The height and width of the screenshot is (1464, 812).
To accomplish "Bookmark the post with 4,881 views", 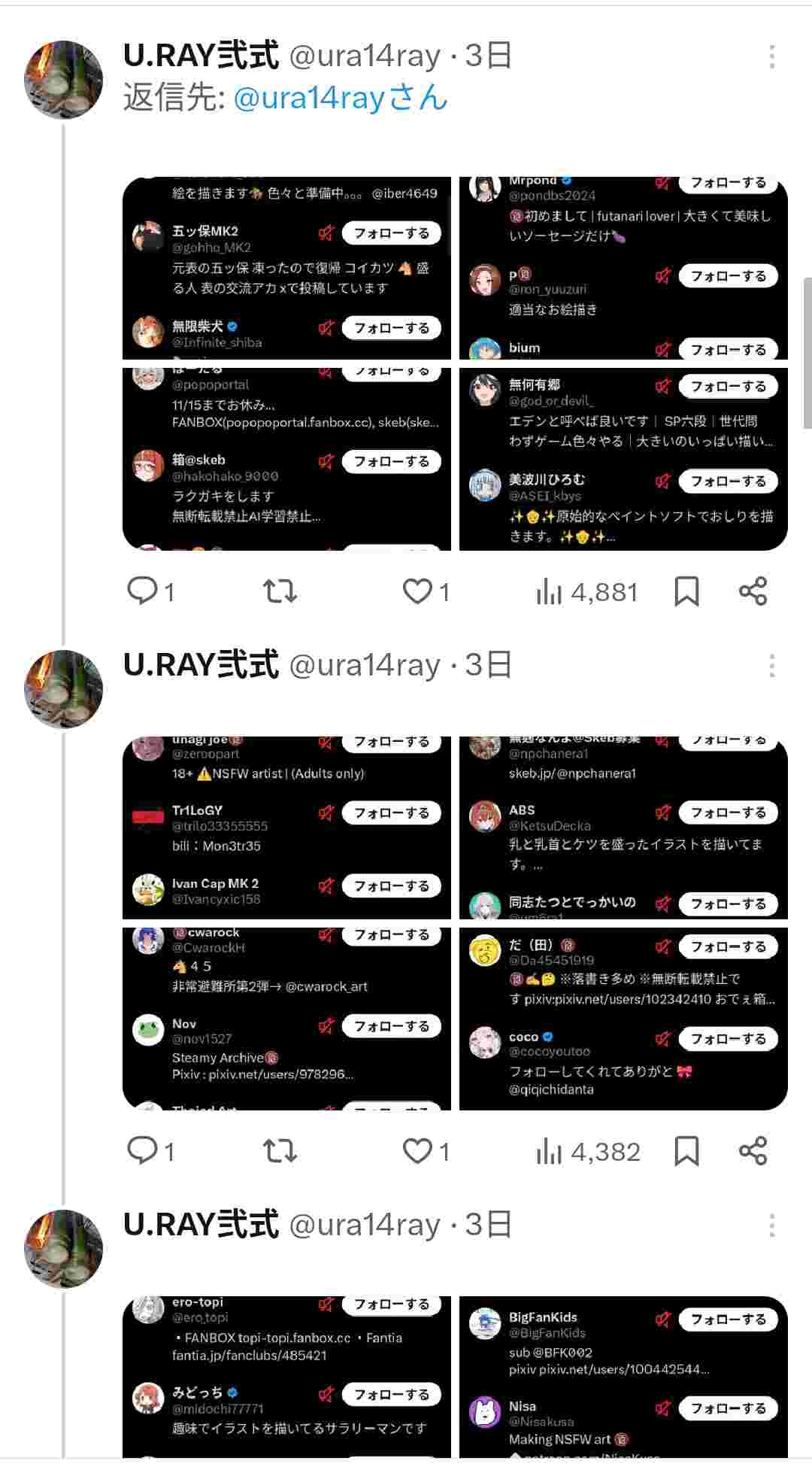I will [x=686, y=591].
